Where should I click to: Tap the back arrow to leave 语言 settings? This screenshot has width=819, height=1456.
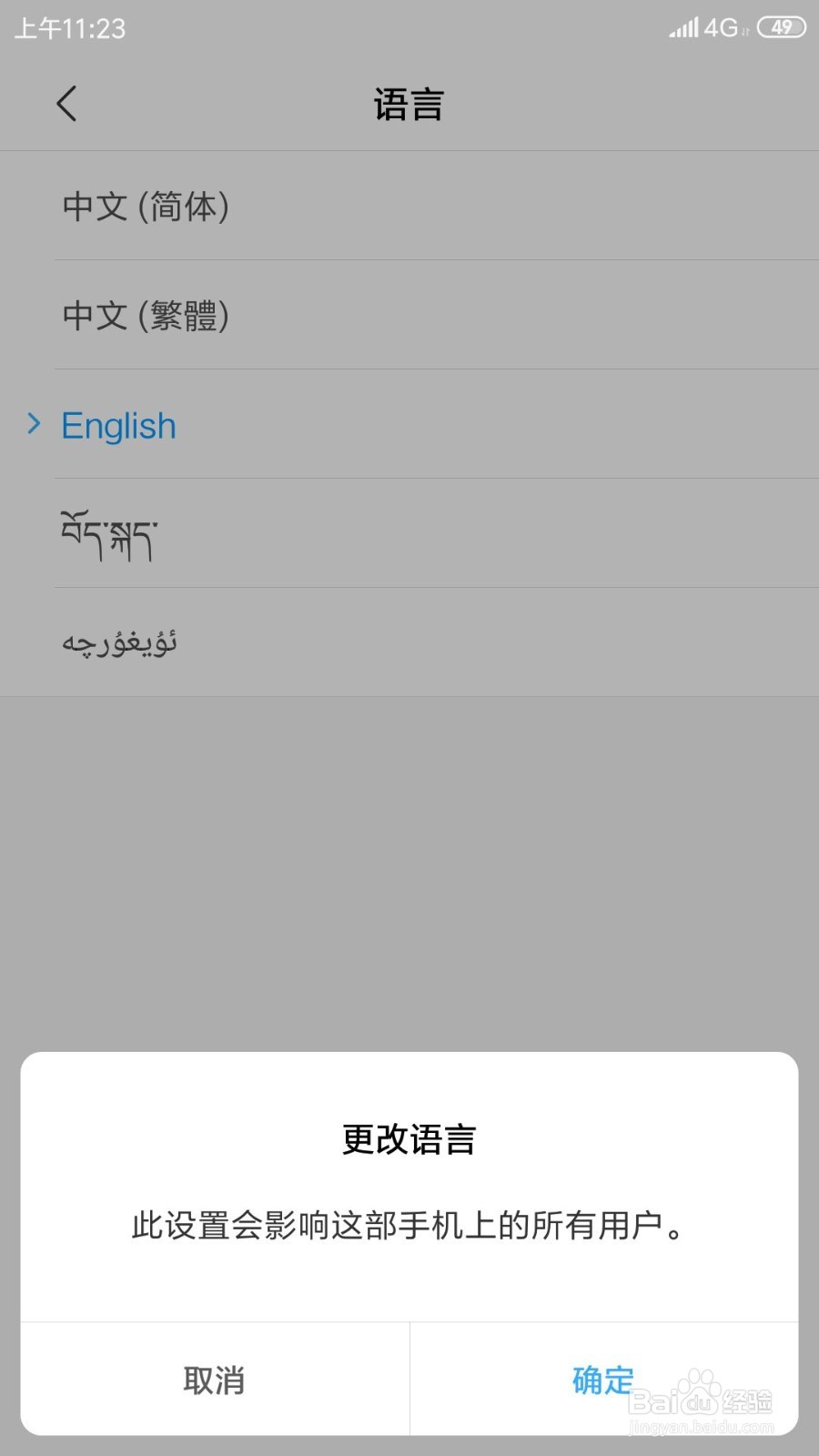pos(68,104)
